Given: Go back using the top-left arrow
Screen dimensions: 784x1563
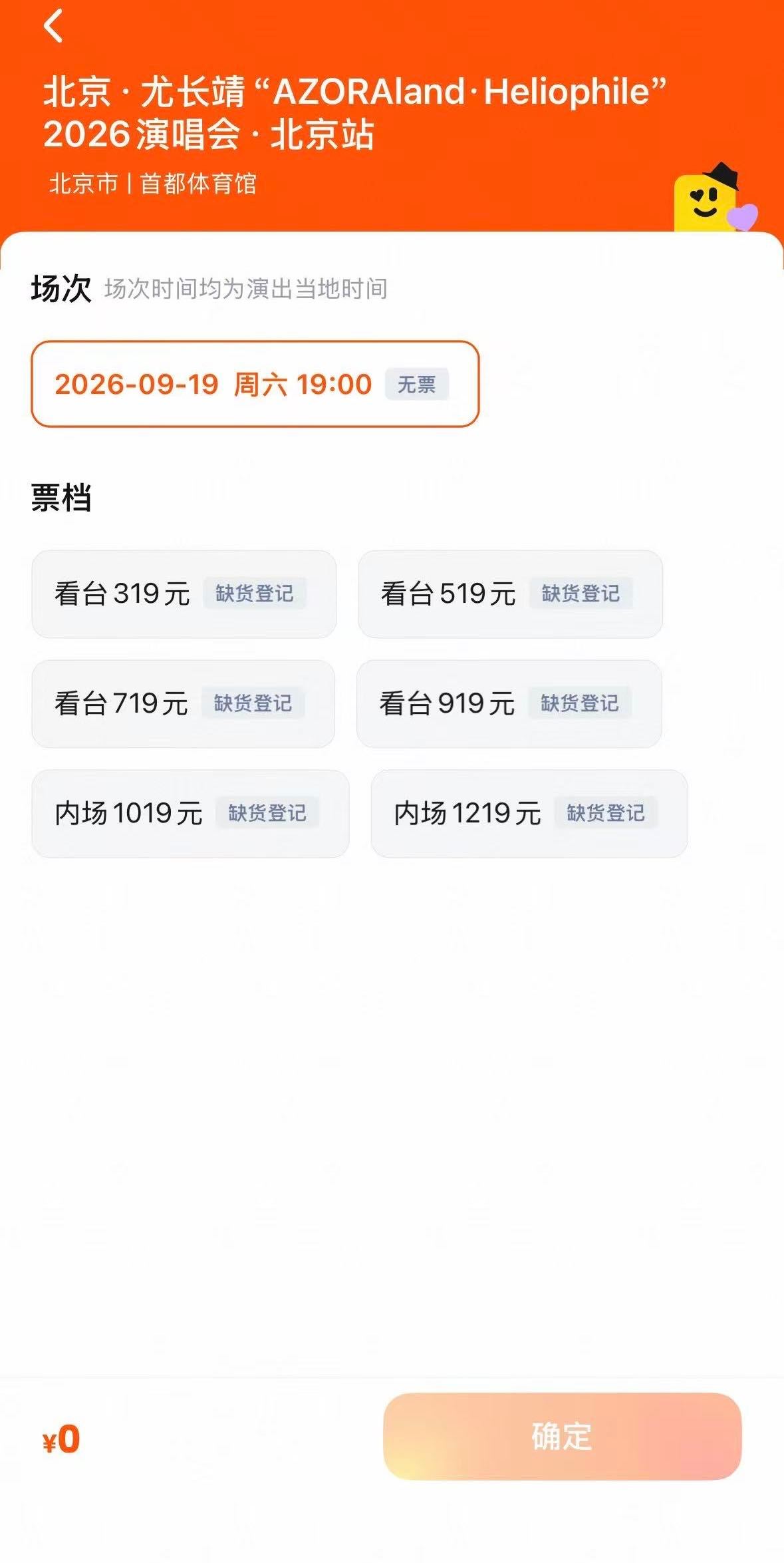Looking at the screenshot, I should click(x=53, y=27).
